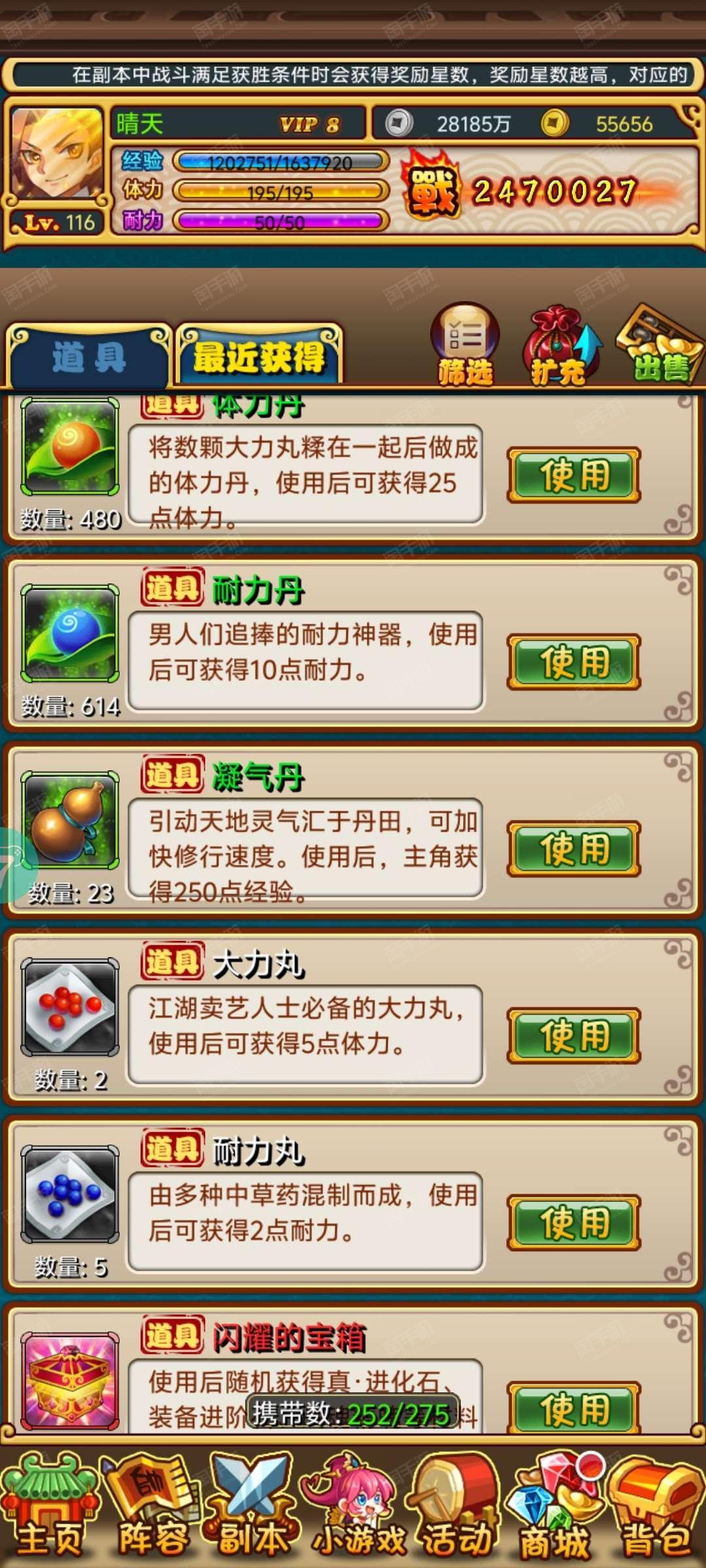Open the 筛选 filter option
Image resolution: width=706 pixels, height=1568 pixels.
pyautogui.click(x=465, y=345)
